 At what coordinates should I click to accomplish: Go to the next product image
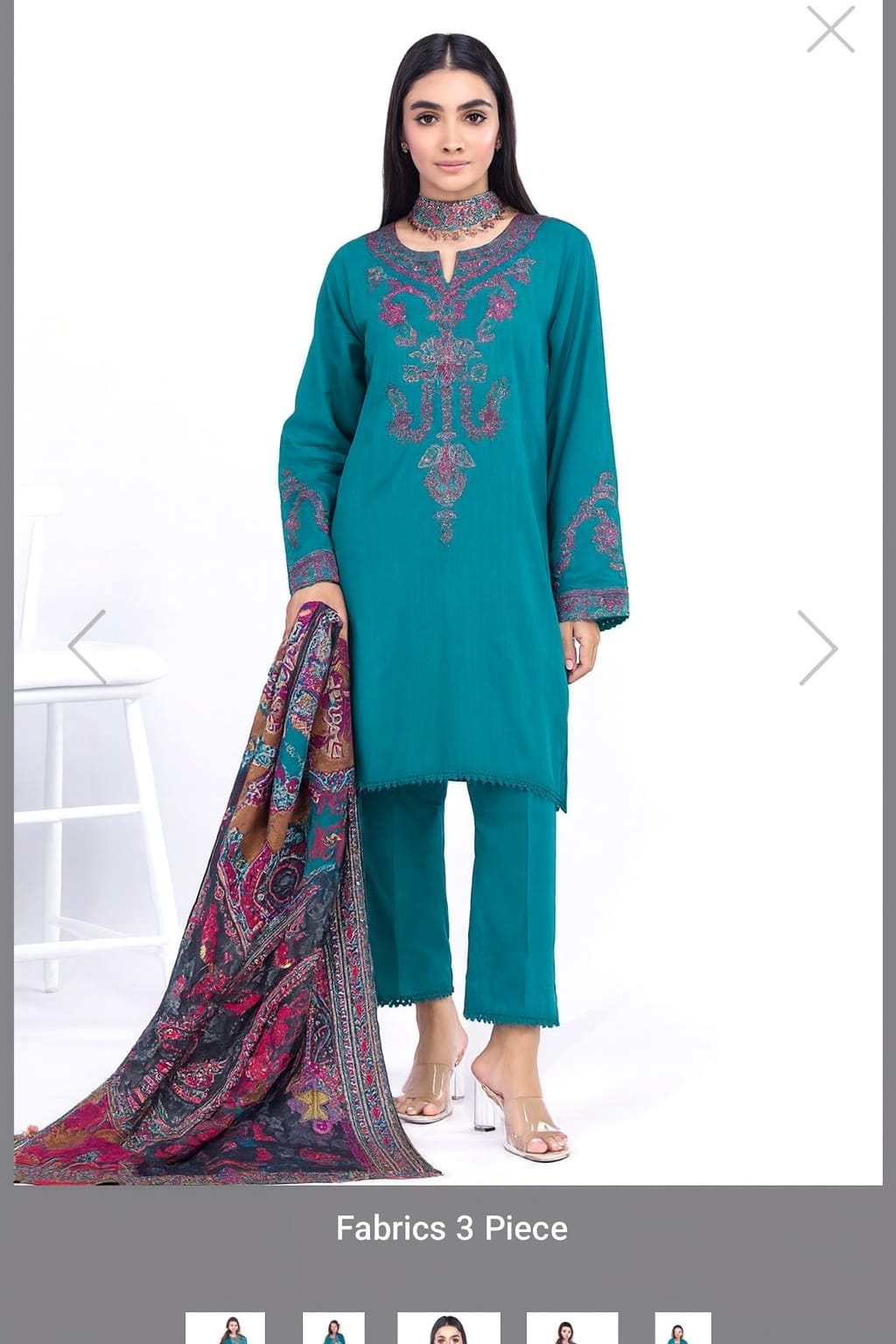(x=817, y=647)
